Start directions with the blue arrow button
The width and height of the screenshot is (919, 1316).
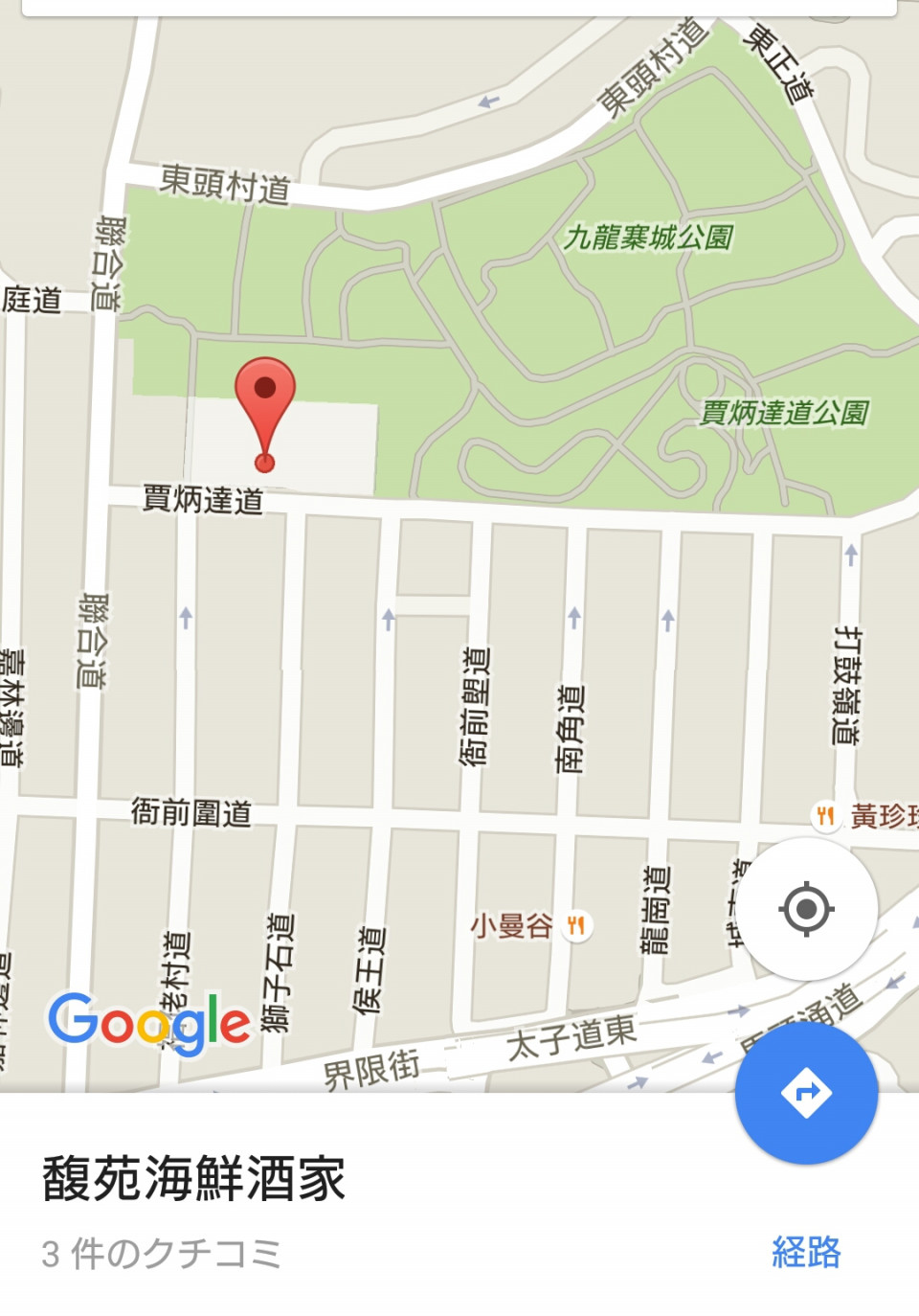tap(806, 1092)
